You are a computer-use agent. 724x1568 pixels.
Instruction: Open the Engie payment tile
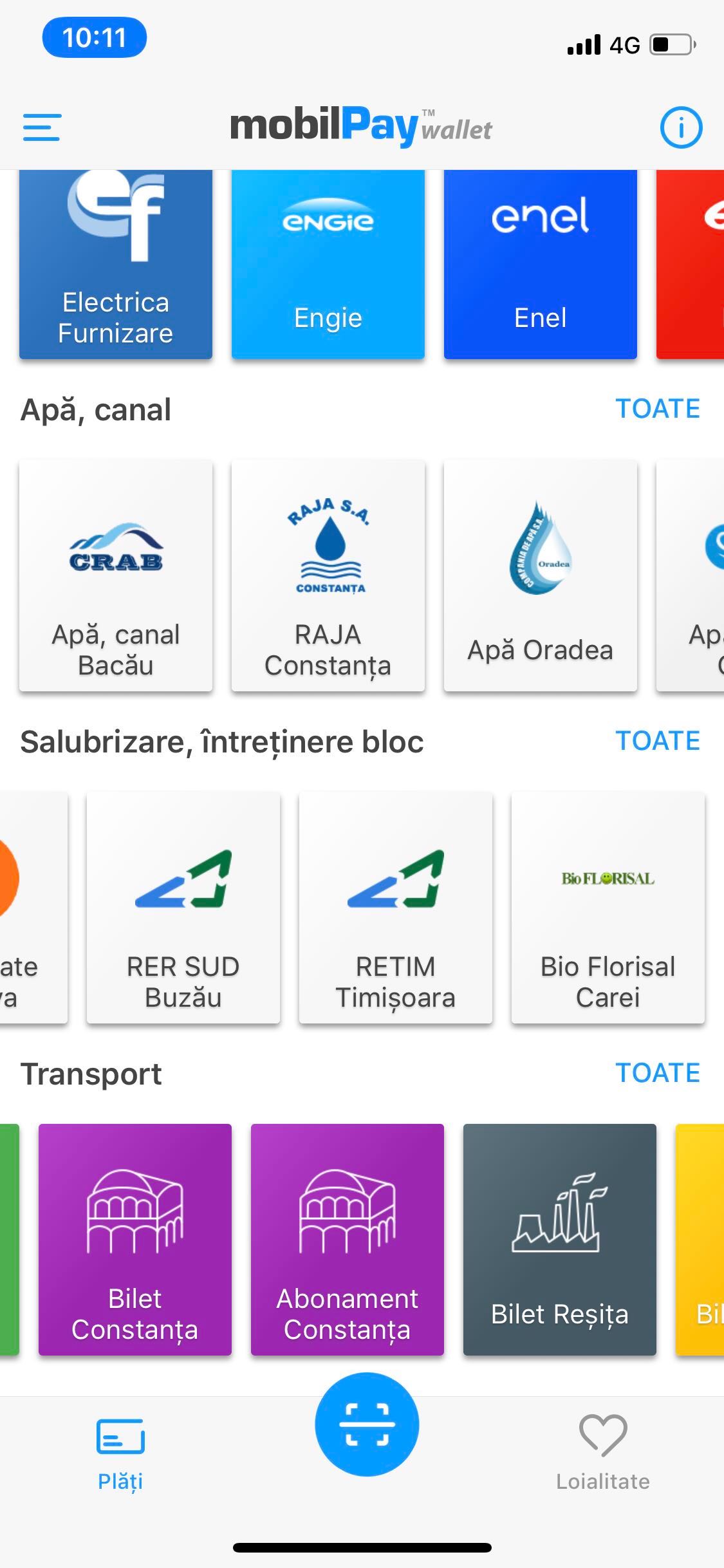point(328,264)
